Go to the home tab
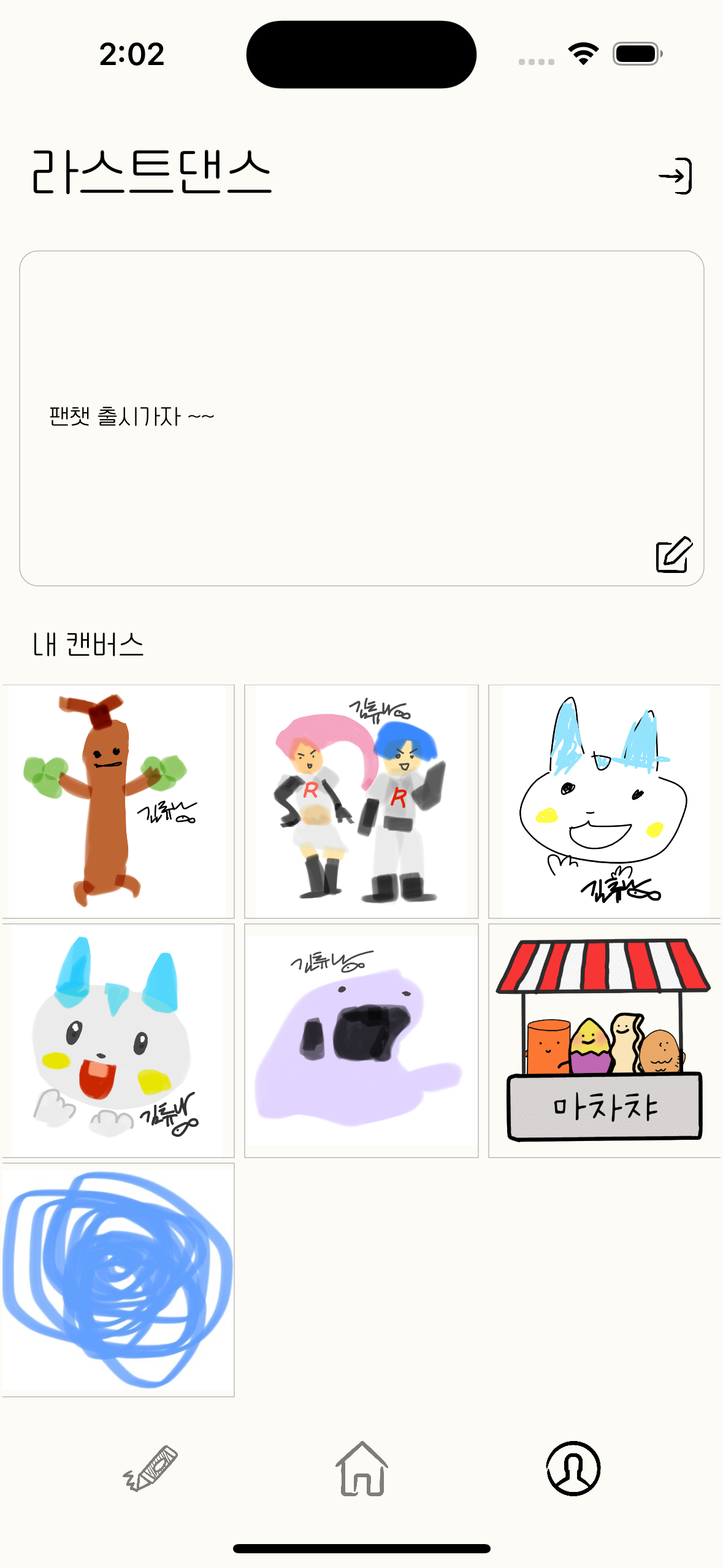The height and width of the screenshot is (1568, 723). pyautogui.click(x=362, y=1468)
